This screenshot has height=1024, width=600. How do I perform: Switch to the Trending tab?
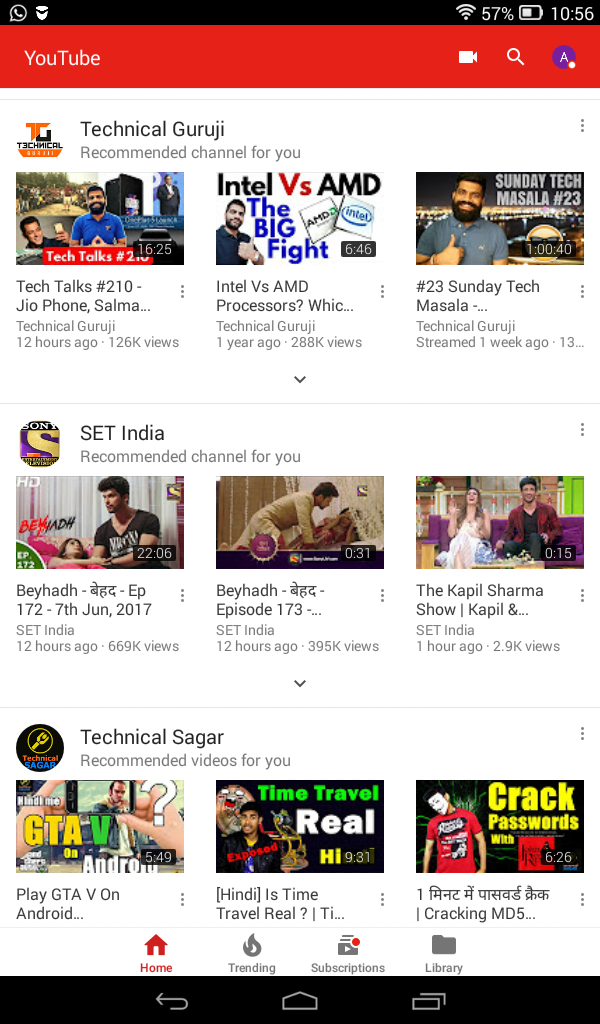click(x=252, y=953)
